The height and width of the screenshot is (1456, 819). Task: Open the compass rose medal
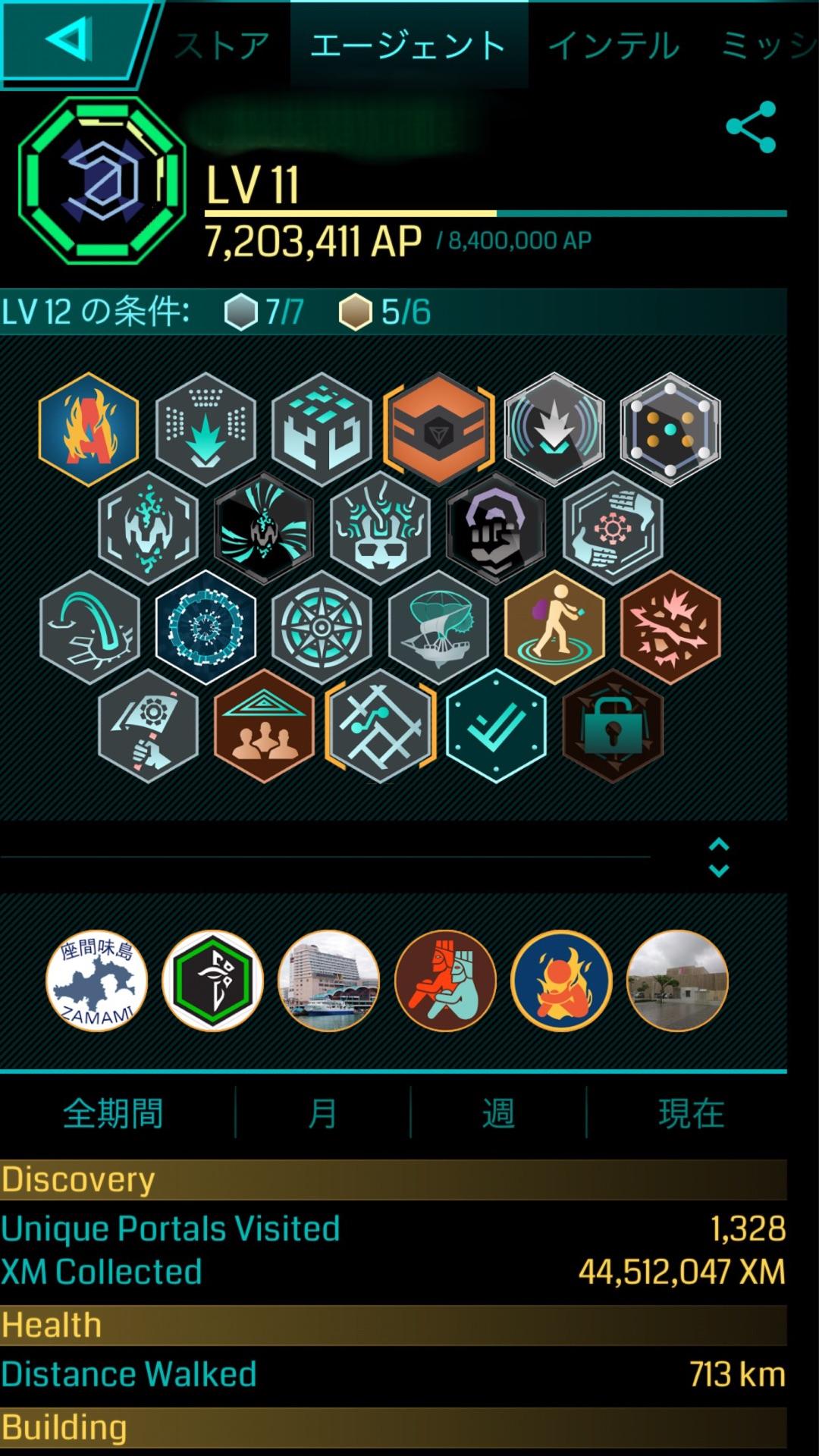coord(322,627)
